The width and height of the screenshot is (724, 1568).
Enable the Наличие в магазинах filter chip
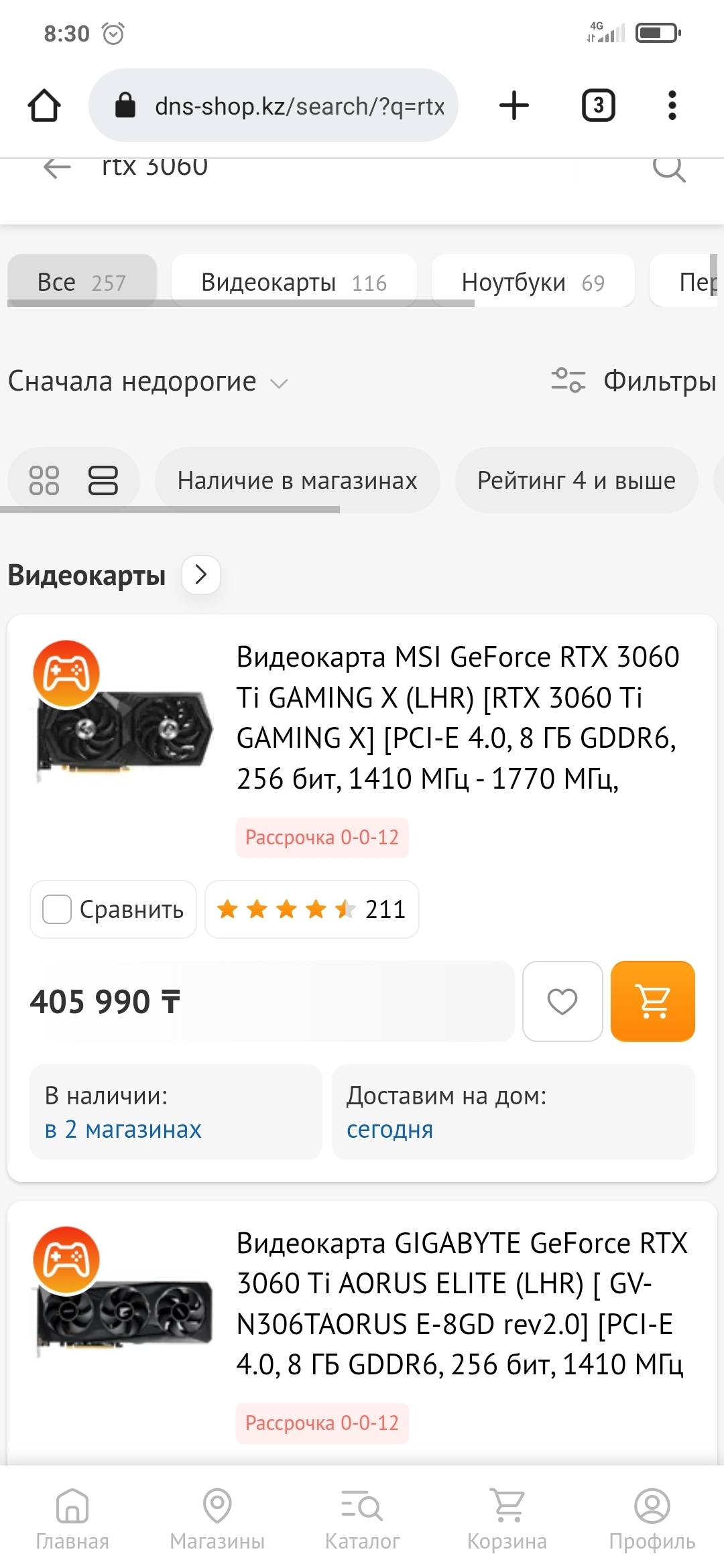point(297,480)
